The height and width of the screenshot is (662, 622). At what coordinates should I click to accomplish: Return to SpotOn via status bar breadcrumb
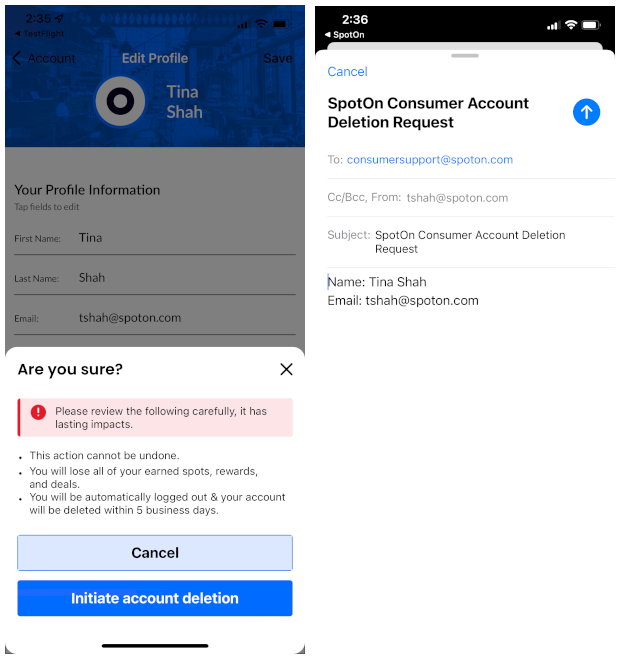(345, 35)
